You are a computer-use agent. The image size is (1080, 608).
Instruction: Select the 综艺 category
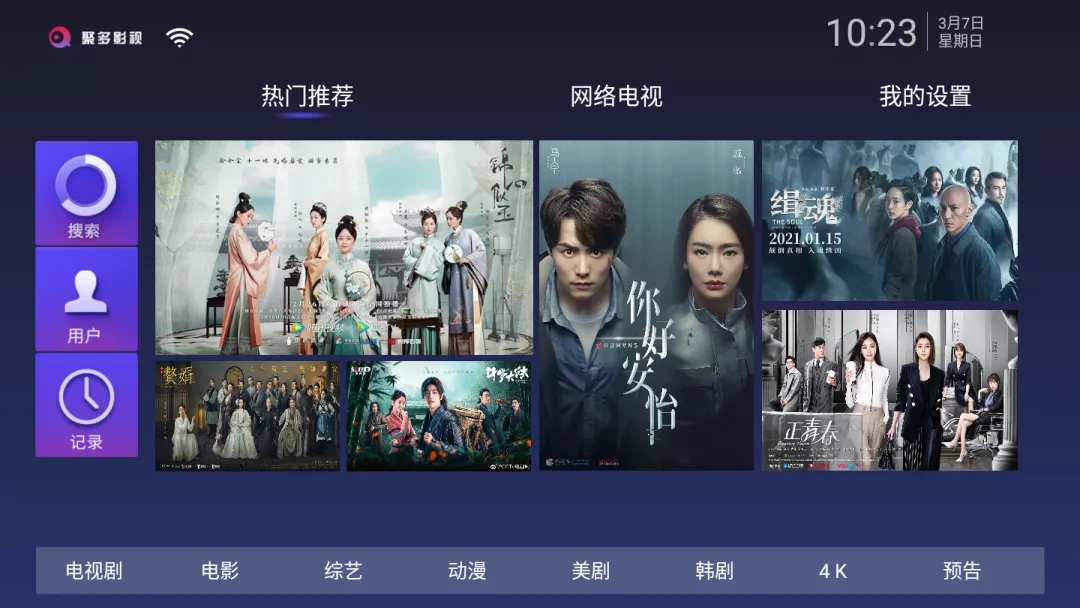pos(343,571)
